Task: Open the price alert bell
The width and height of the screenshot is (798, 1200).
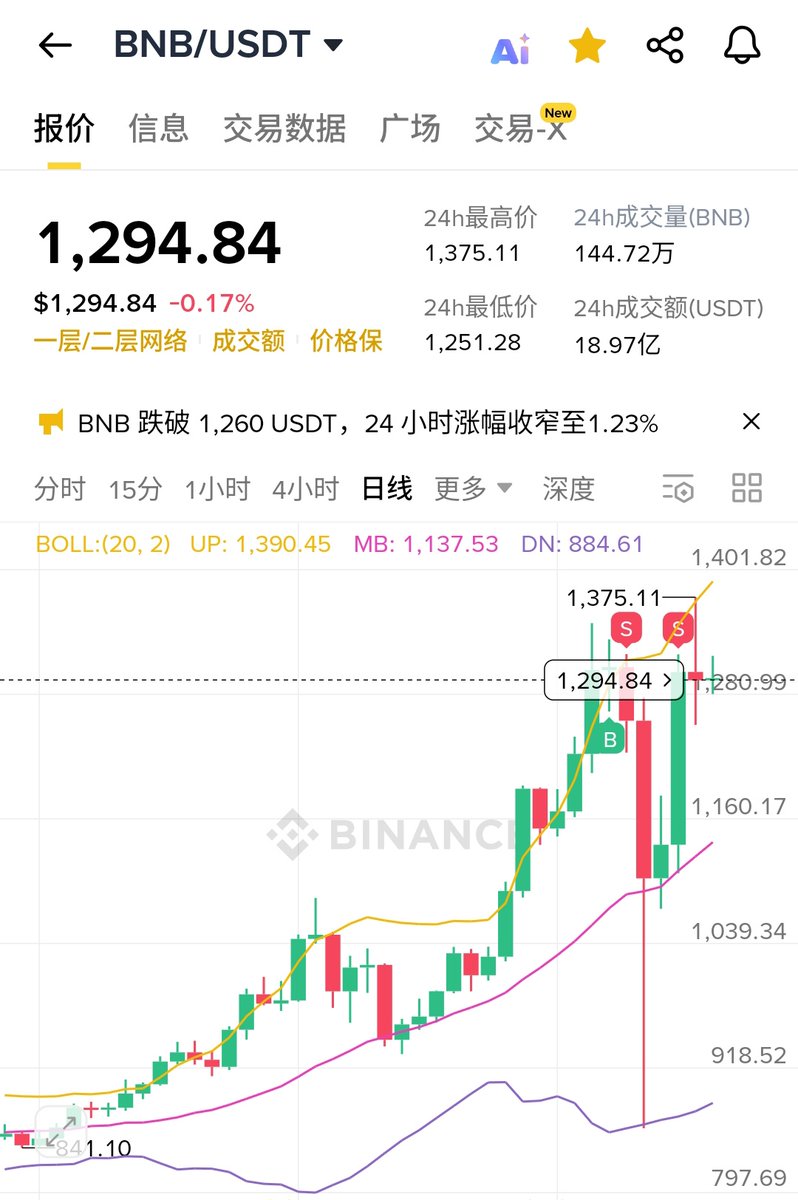Action: [x=741, y=45]
